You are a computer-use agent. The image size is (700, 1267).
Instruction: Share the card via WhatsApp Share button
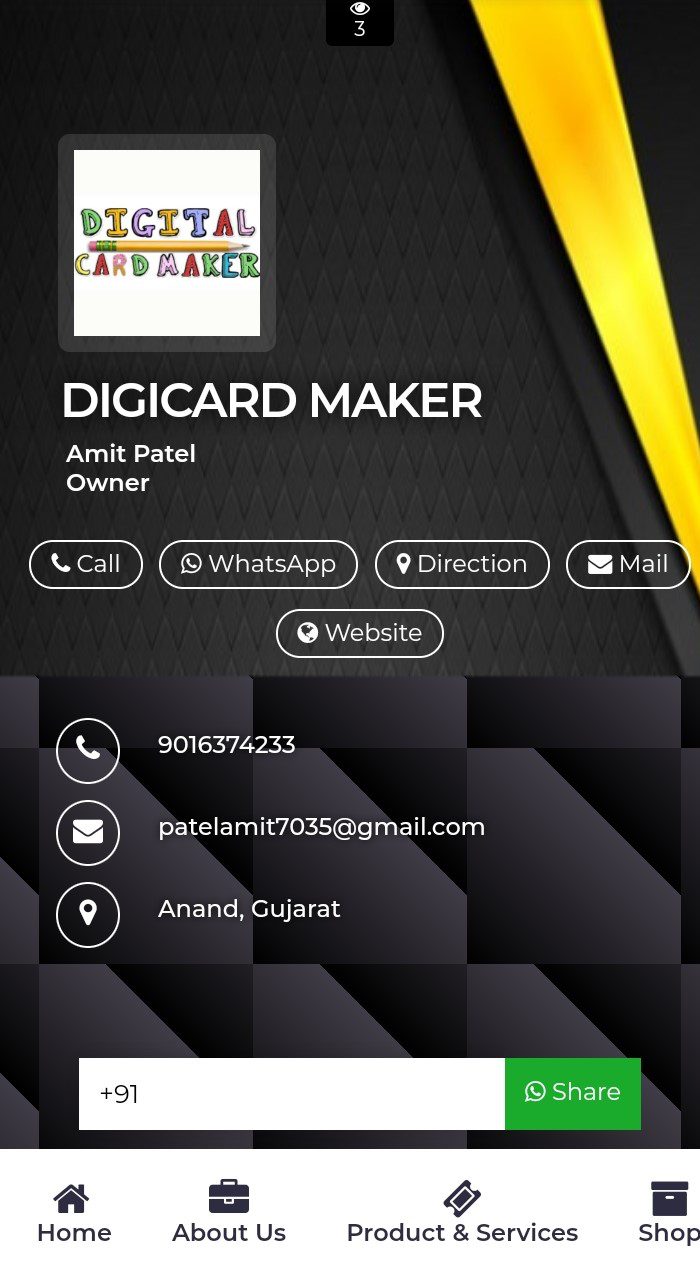point(573,1093)
